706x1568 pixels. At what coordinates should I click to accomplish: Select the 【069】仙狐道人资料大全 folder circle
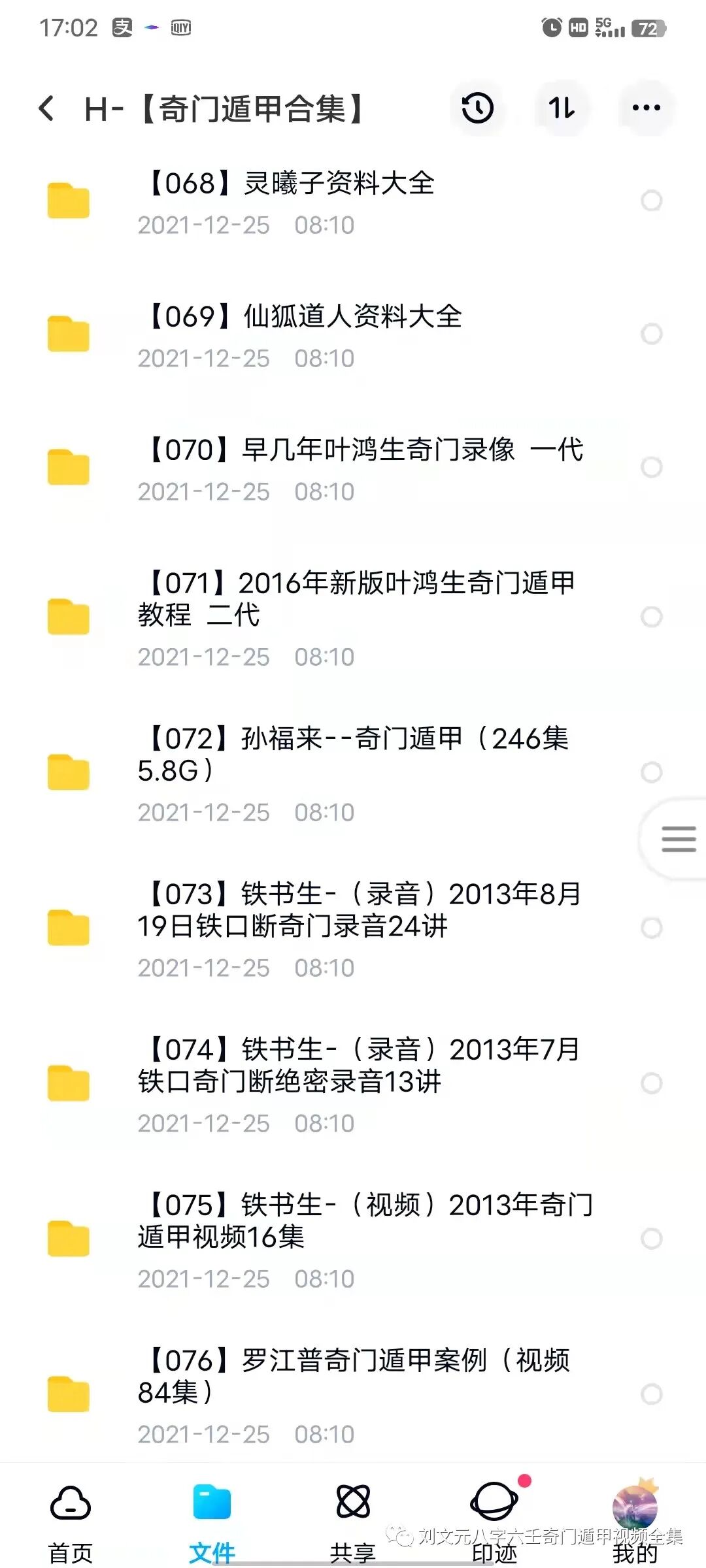(x=651, y=334)
